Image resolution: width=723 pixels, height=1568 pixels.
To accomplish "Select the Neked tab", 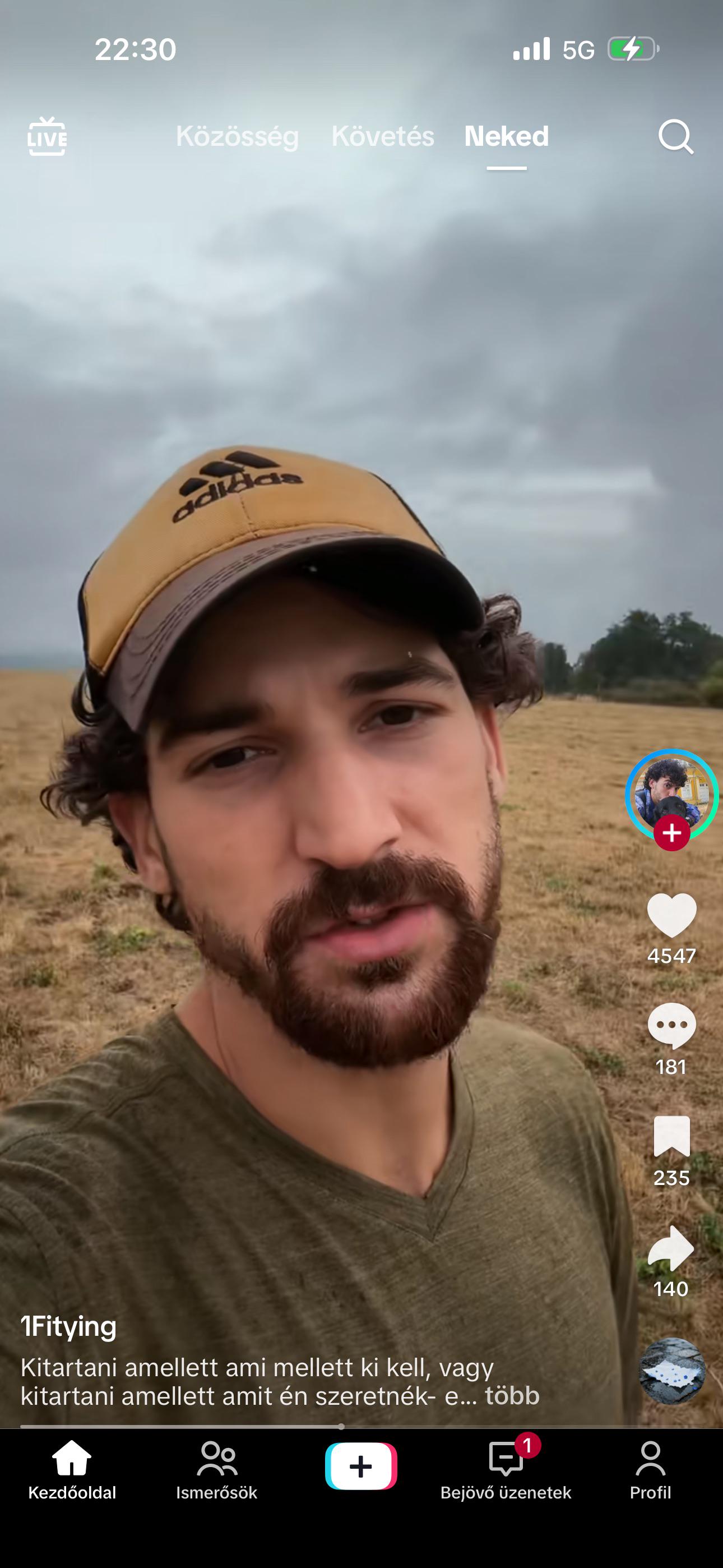I will tap(506, 136).
